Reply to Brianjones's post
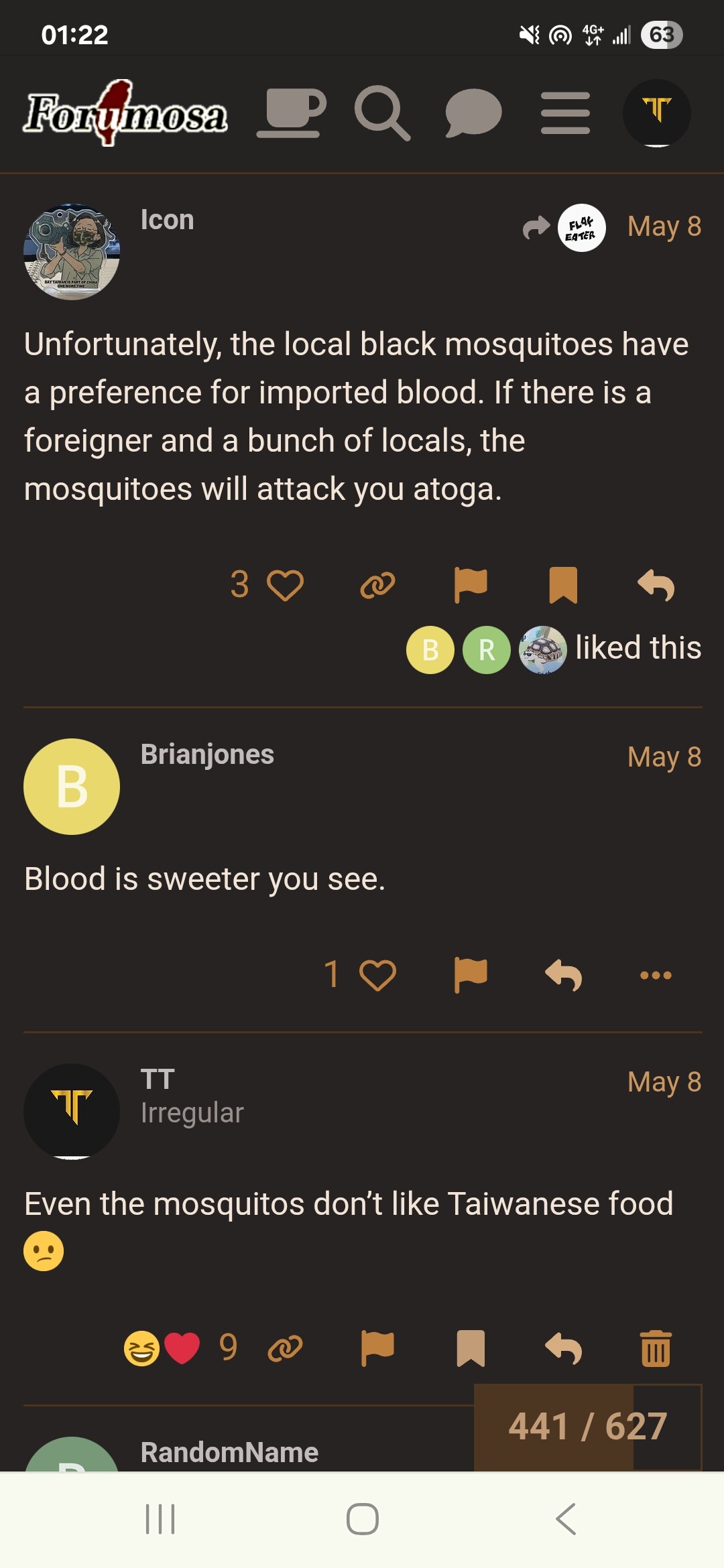Image resolution: width=724 pixels, height=1568 pixels. [x=563, y=975]
